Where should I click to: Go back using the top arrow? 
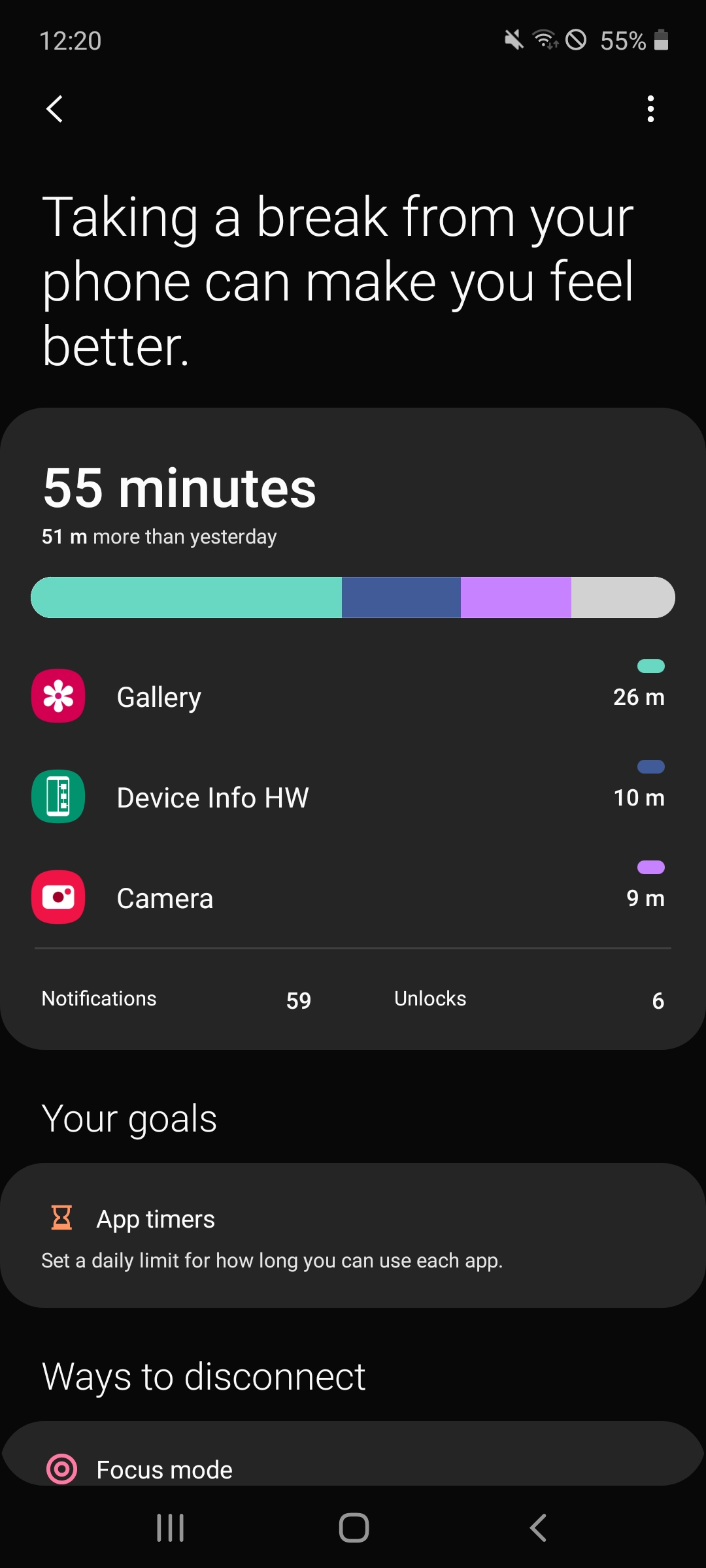[x=55, y=109]
